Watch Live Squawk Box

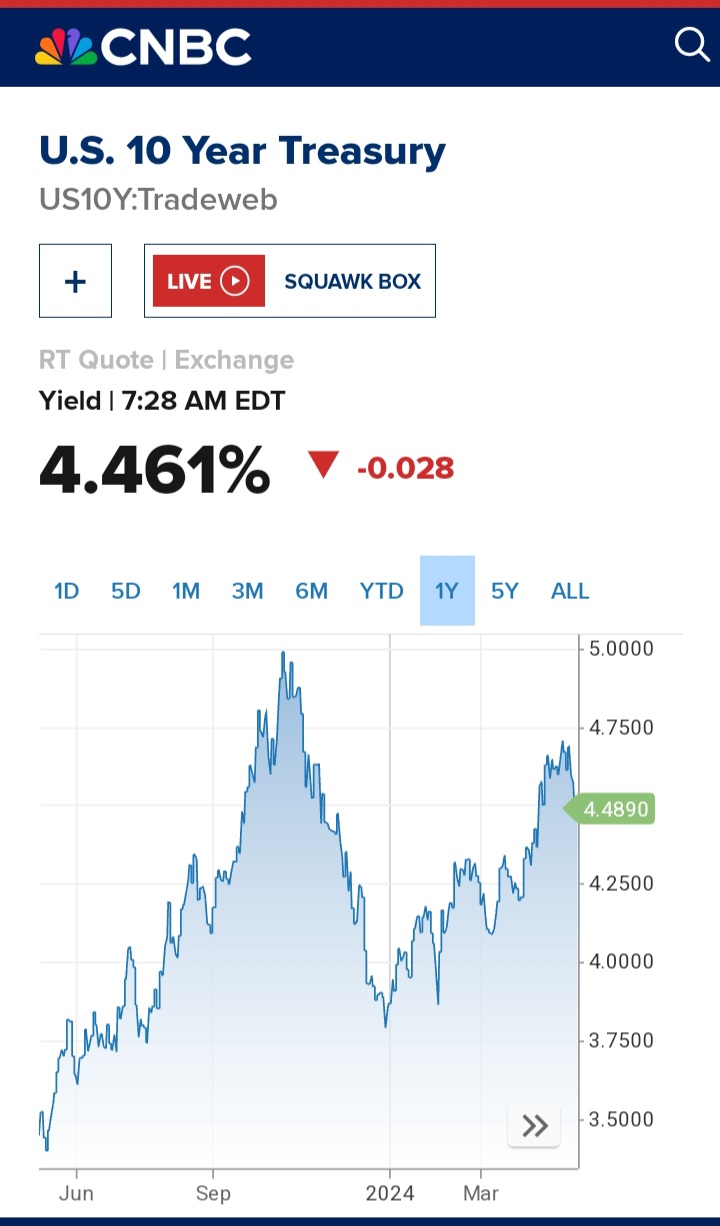290,281
